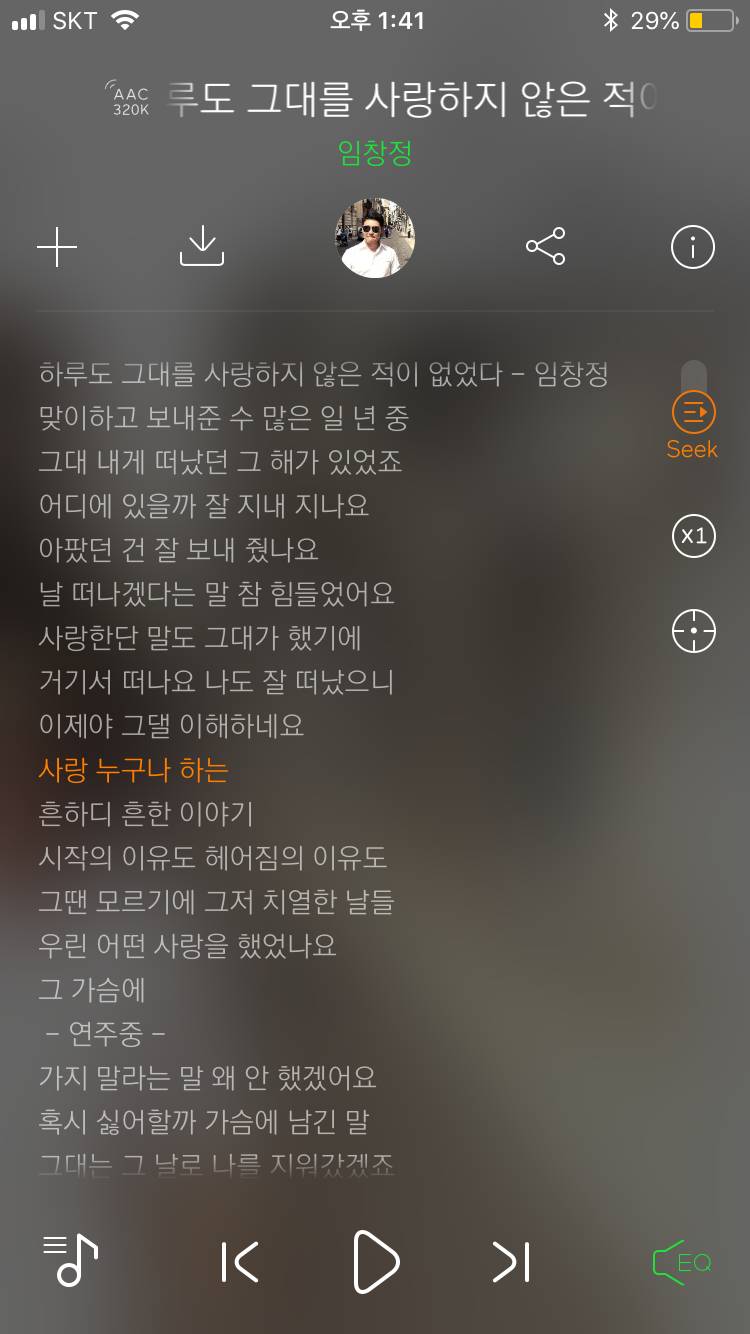Go back to the previous track
Image resolution: width=750 pixels, height=1334 pixels.
pos(240,1263)
